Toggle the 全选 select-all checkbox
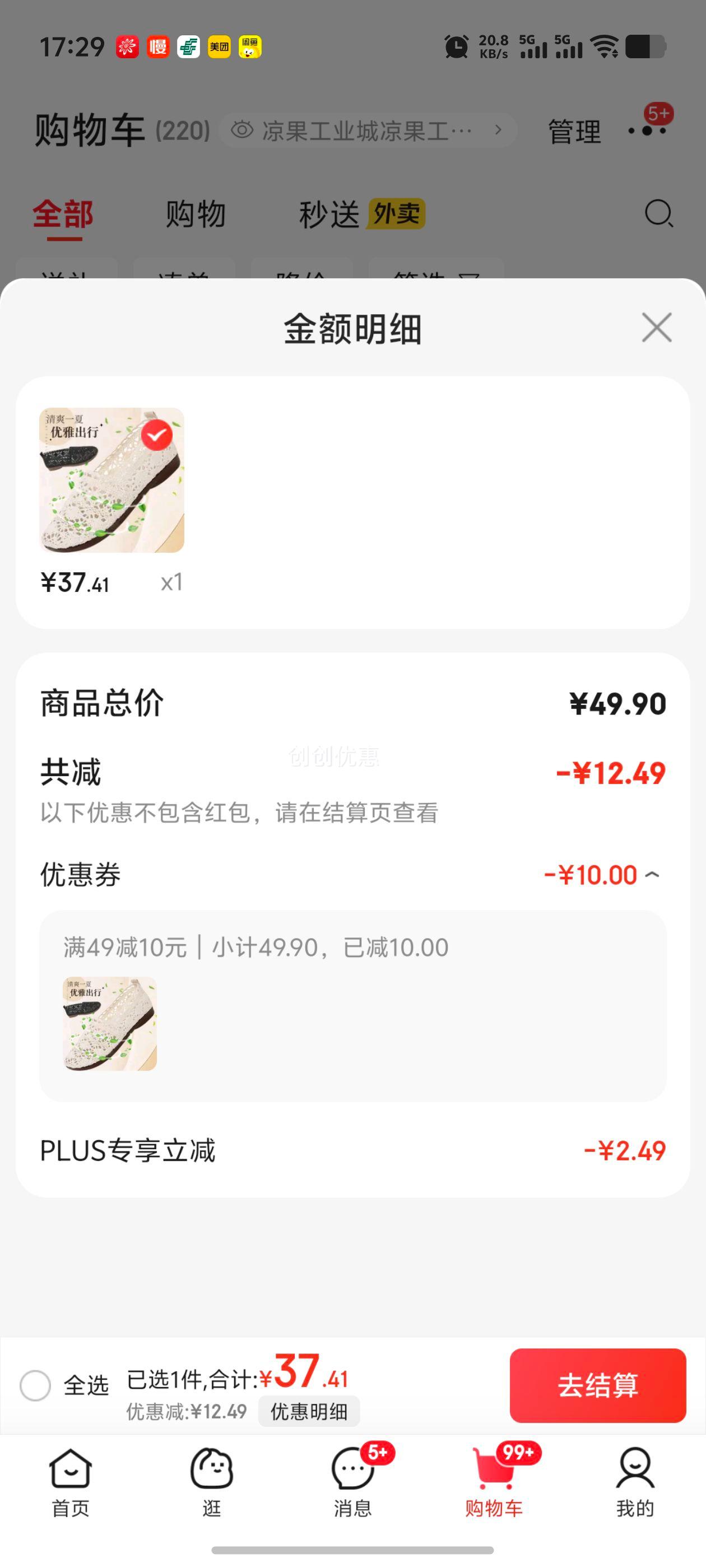 [x=35, y=1385]
